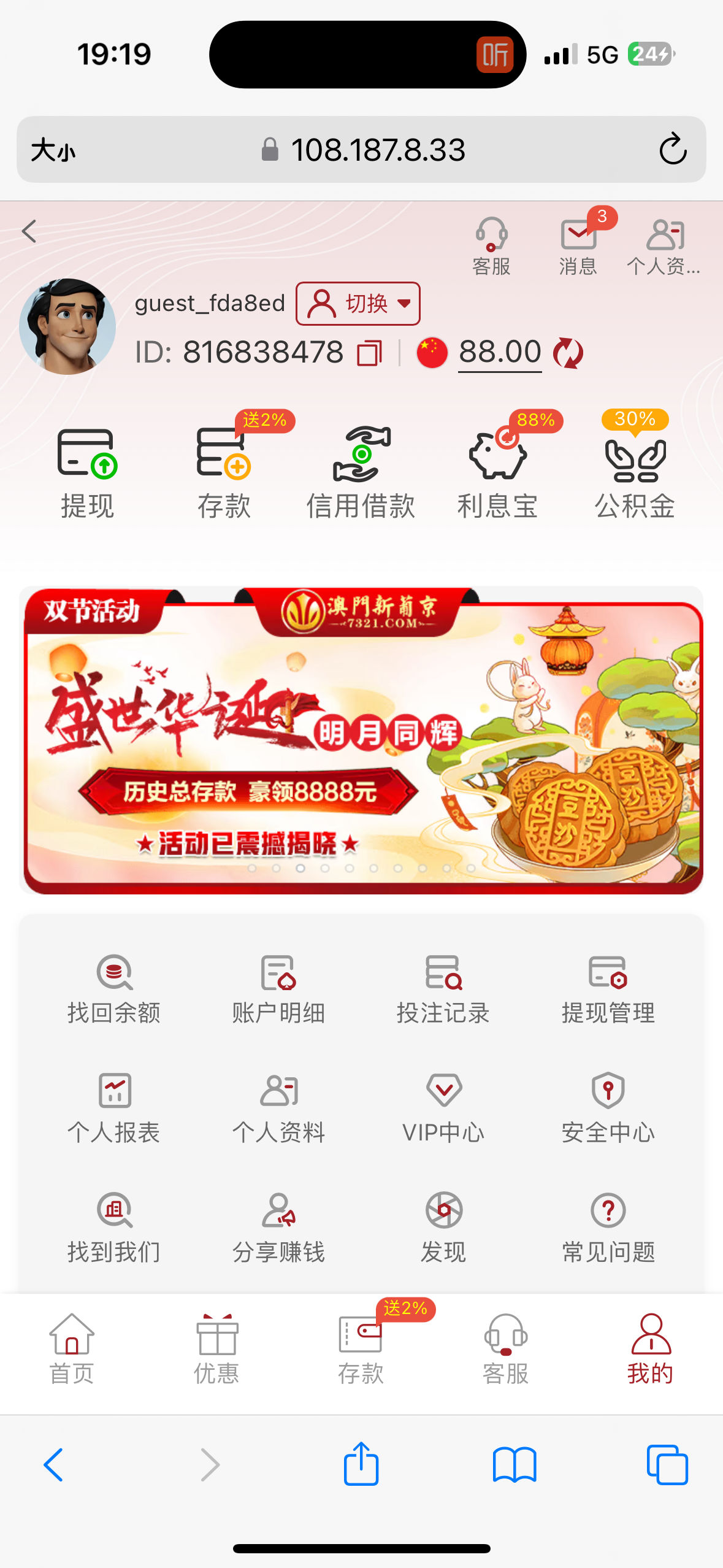This screenshot has height=1568, width=723.
Task: View 投注记录 betting records
Action: 443,989
